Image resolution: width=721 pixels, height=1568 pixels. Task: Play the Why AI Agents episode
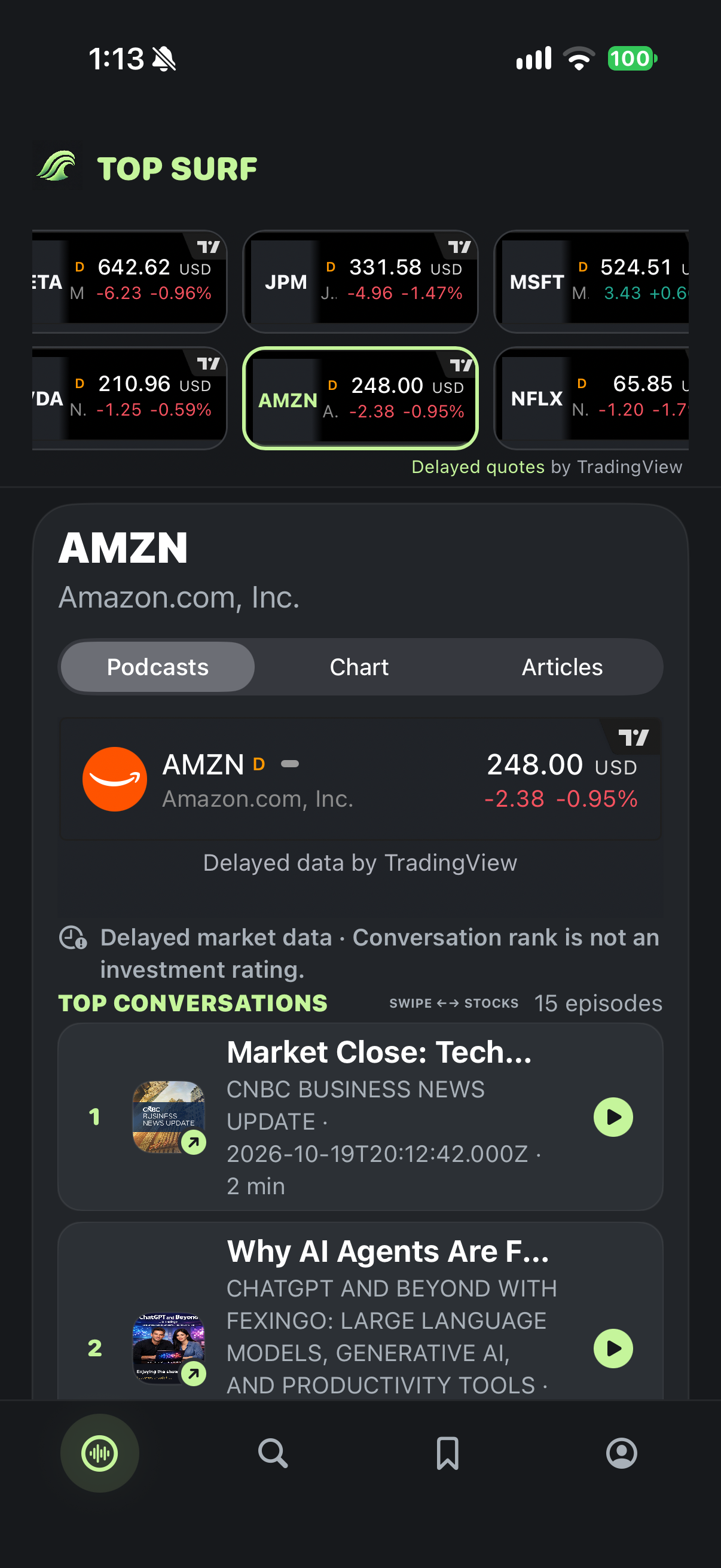click(x=613, y=1349)
